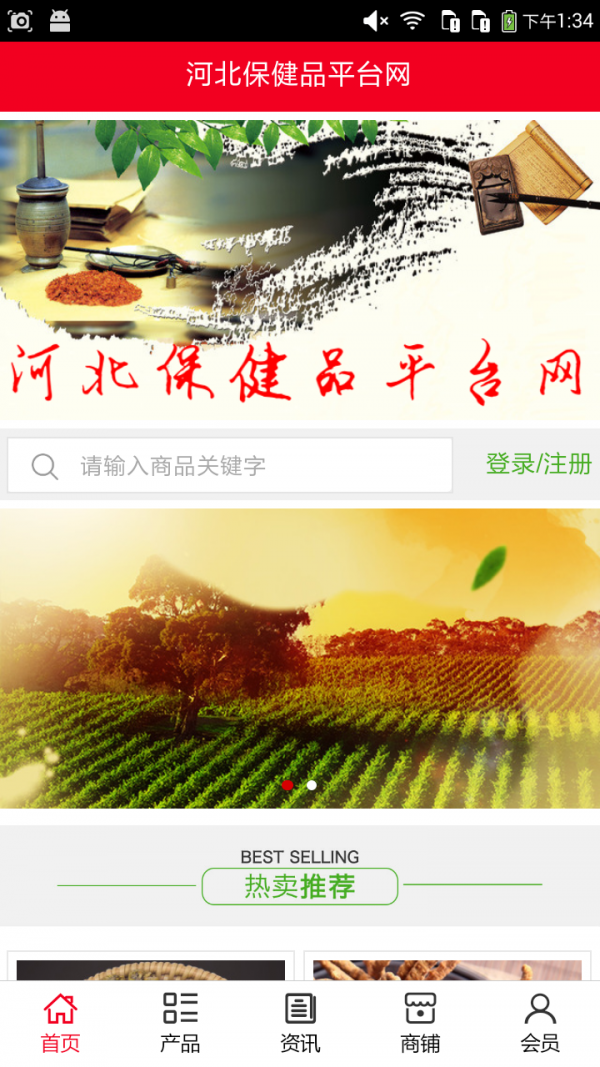Switch to the 产品 products tab
This screenshot has width=600, height=1067.
pyautogui.click(x=180, y=1023)
